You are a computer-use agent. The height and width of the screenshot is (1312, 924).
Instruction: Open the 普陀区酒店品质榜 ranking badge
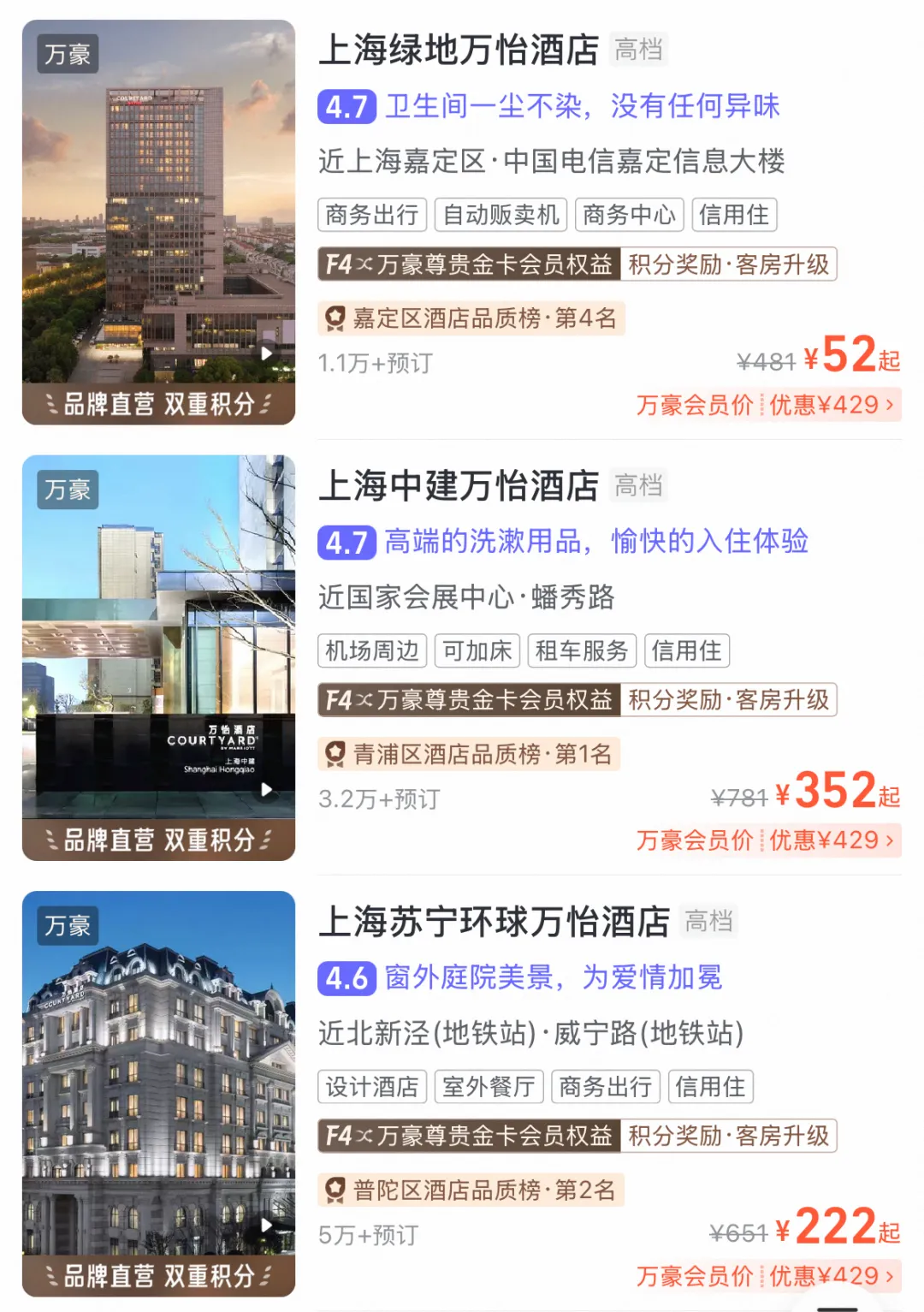point(471,1190)
